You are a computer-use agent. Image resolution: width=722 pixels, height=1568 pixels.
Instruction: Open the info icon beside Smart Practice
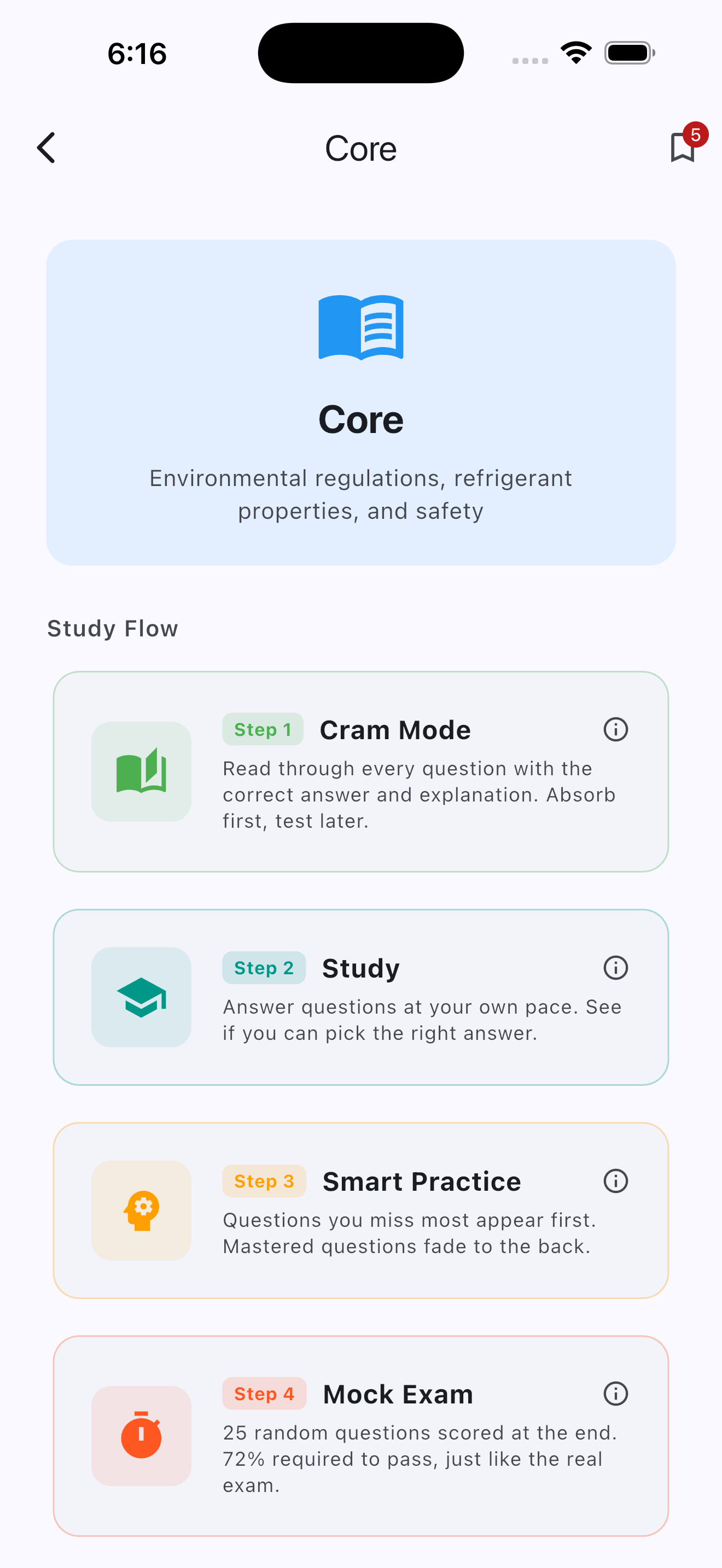click(x=615, y=1180)
